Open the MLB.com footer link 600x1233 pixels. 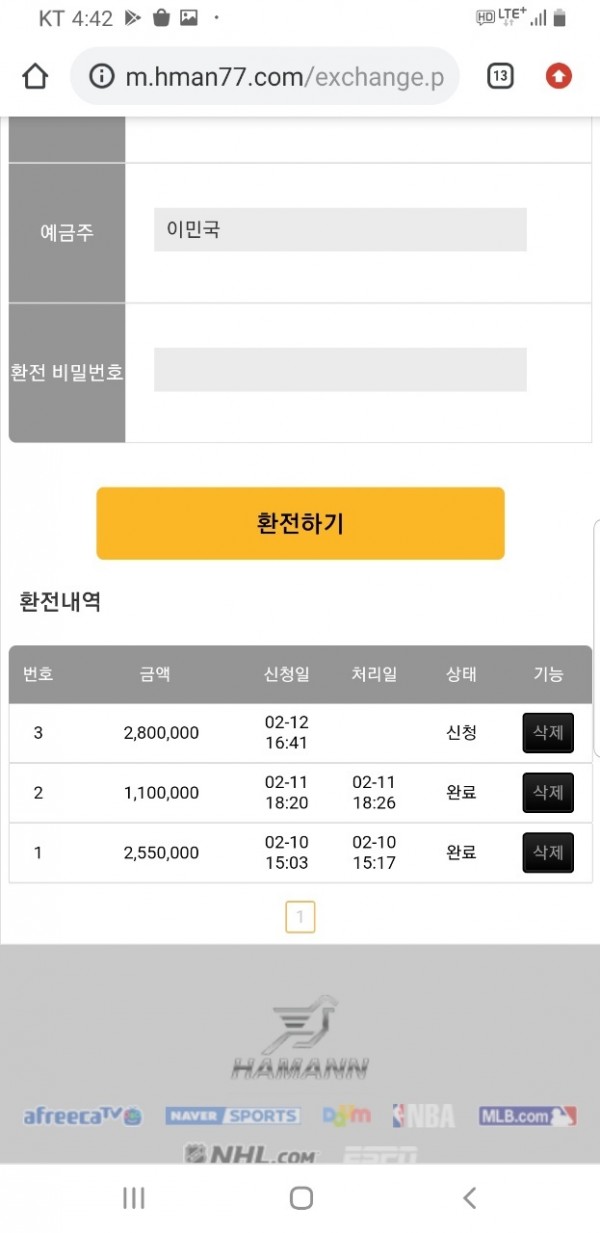[x=527, y=1116]
